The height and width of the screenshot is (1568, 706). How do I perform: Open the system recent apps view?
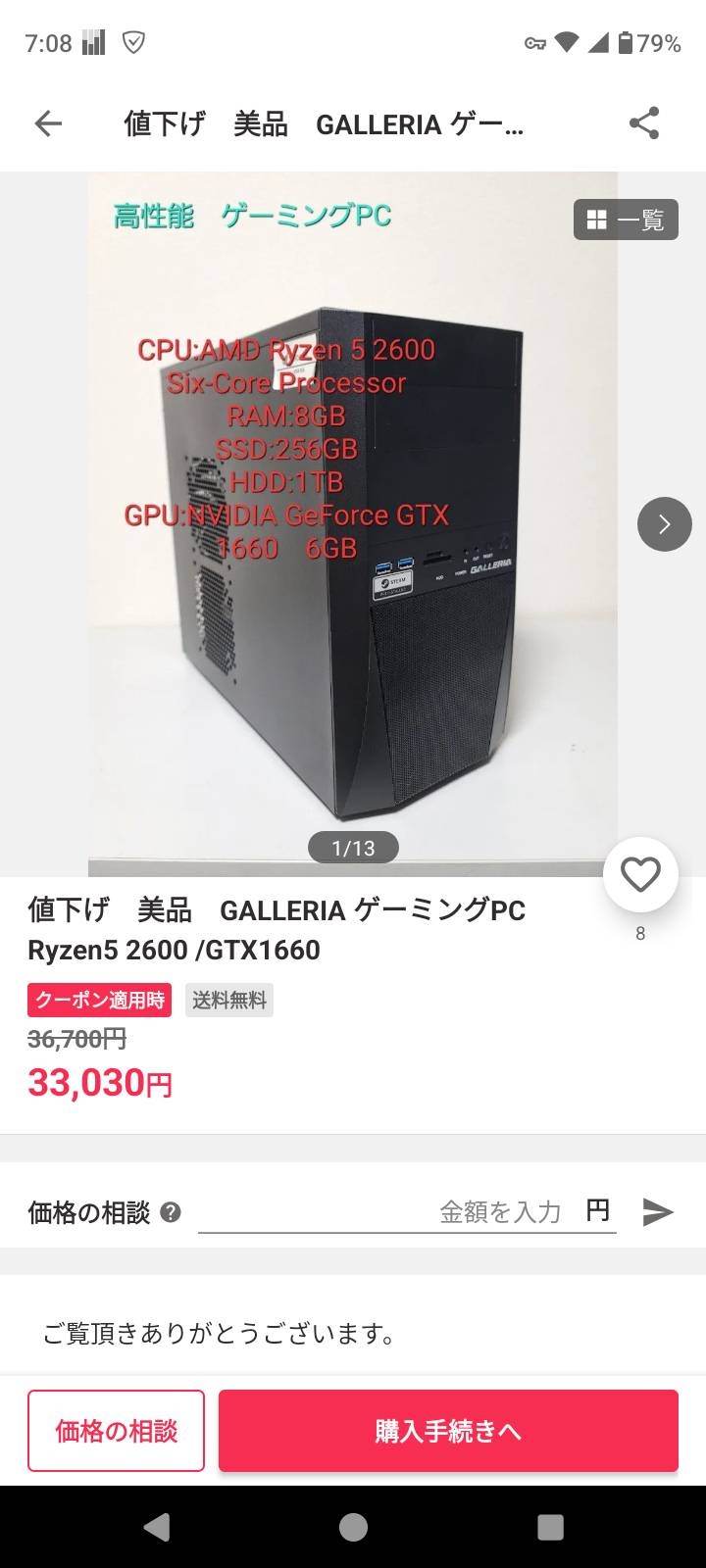click(x=550, y=1527)
